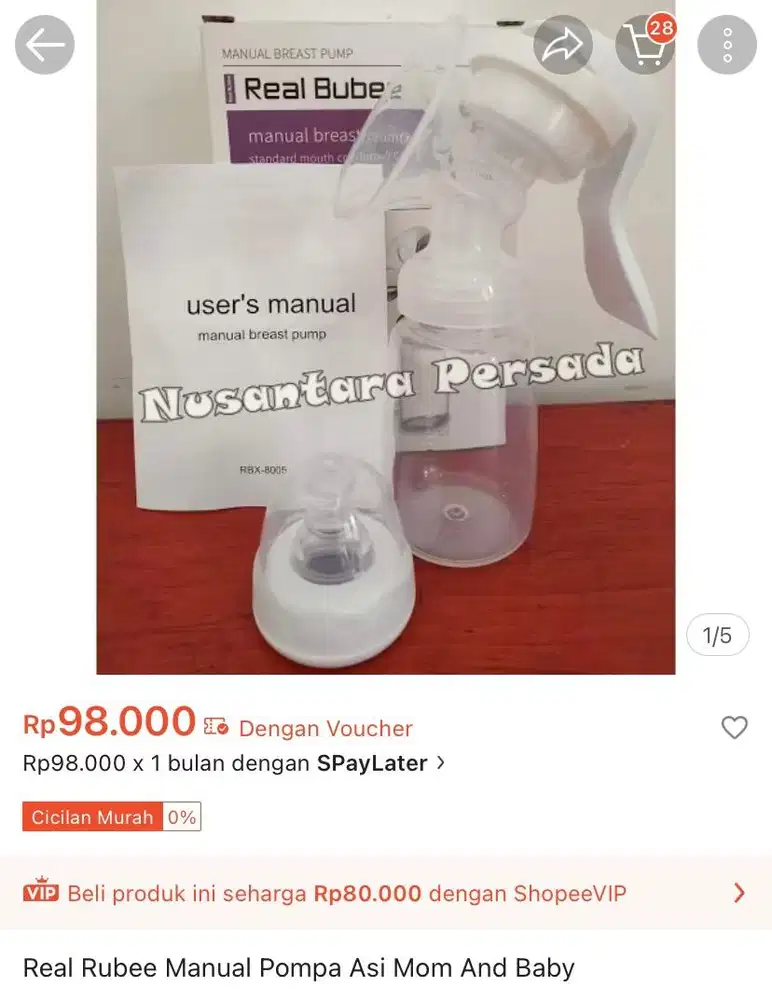
Task: Click the three-dot overflow menu icon
Action: (x=727, y=44)
